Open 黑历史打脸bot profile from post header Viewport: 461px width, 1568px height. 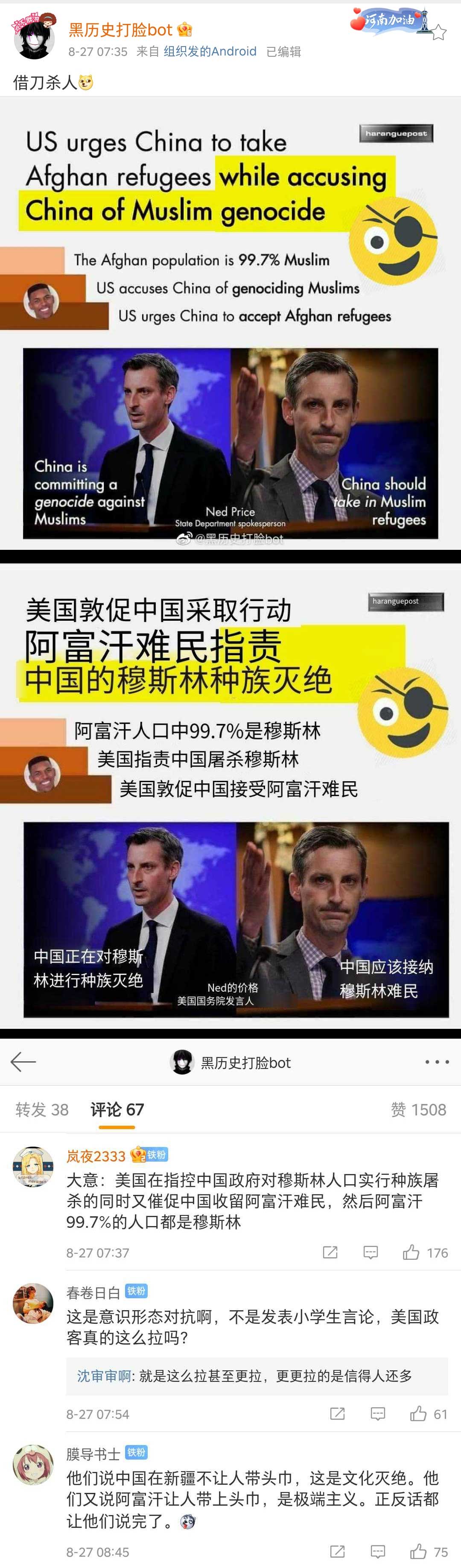coord(120,30)
